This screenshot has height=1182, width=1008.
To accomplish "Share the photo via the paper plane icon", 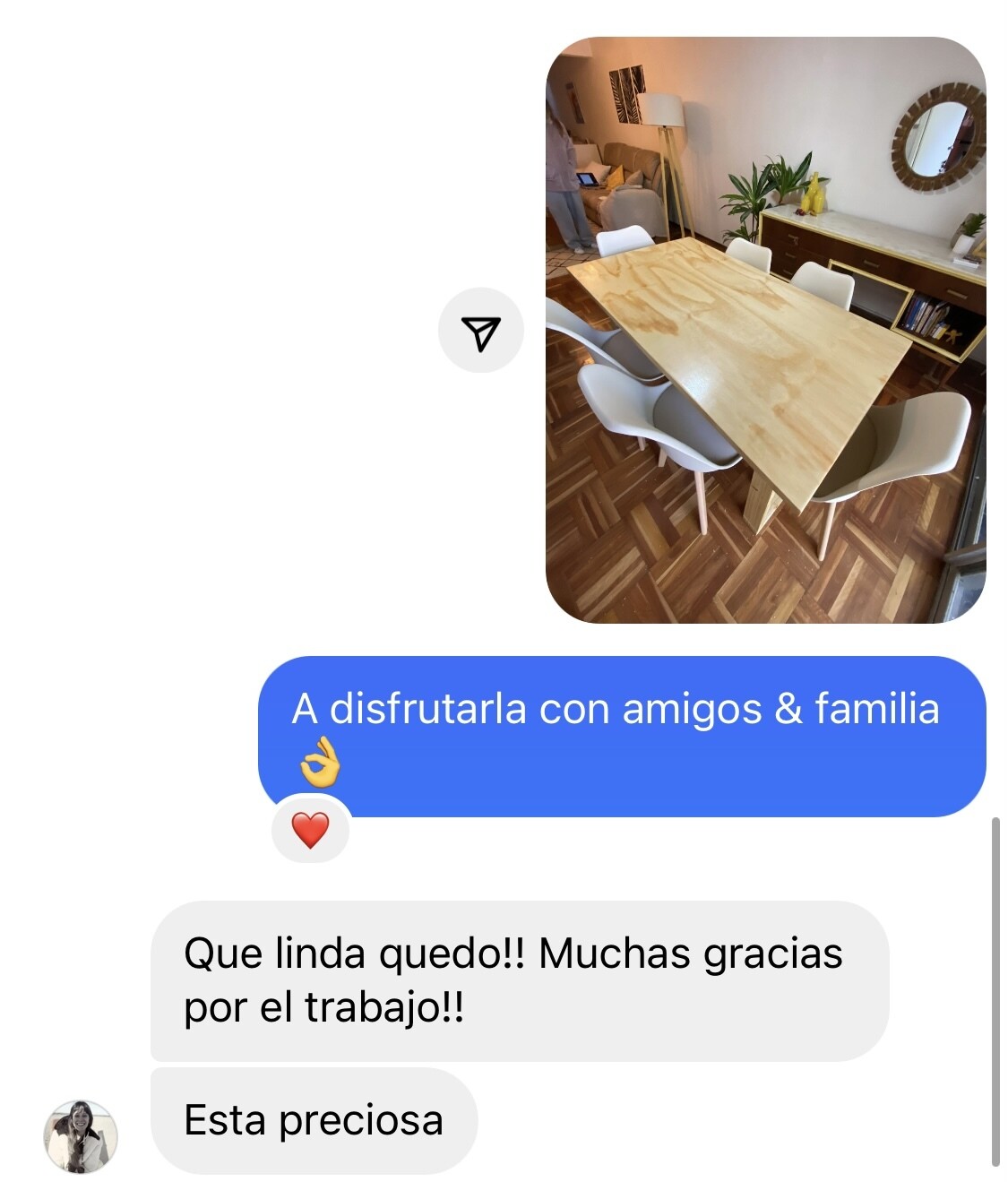I will 480,331.
